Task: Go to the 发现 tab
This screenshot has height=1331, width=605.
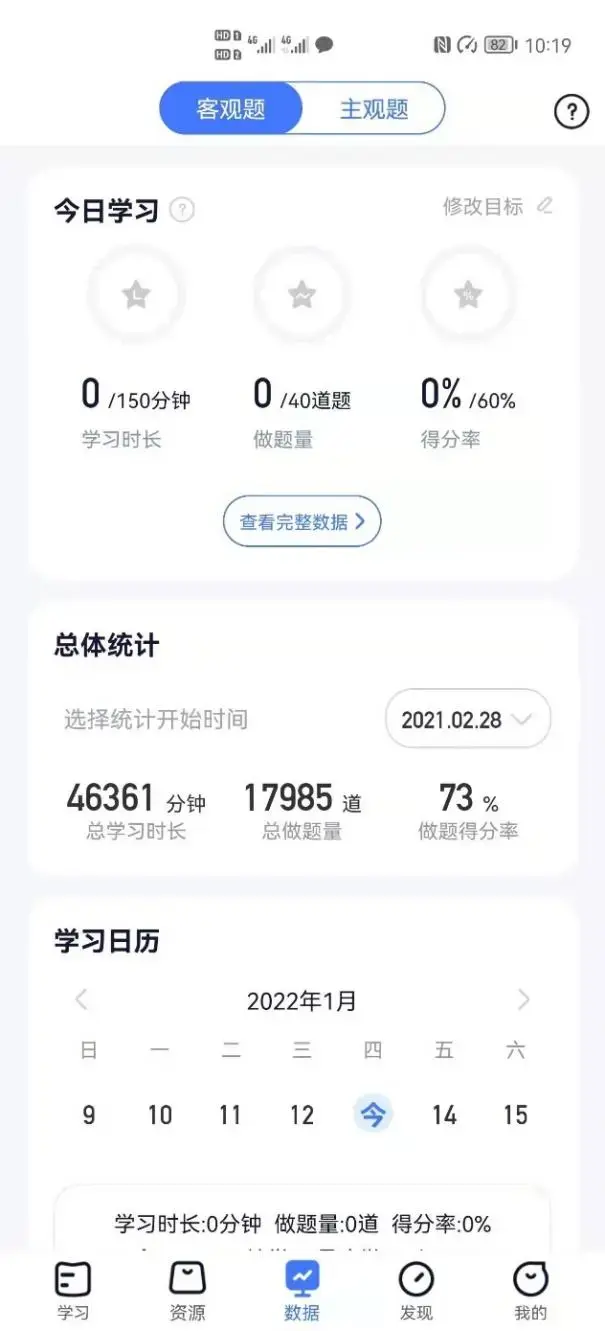Action: (x=416, y=1290)
